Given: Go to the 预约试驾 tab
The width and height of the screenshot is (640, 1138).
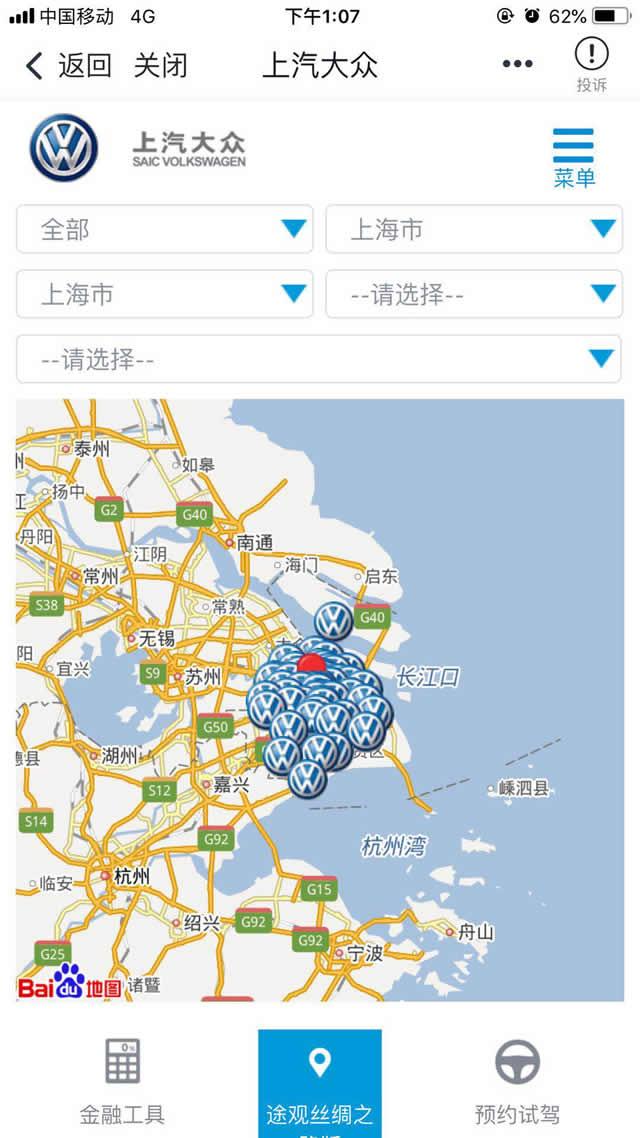Looking at the screenshot, I should [x=517, y=1082].
